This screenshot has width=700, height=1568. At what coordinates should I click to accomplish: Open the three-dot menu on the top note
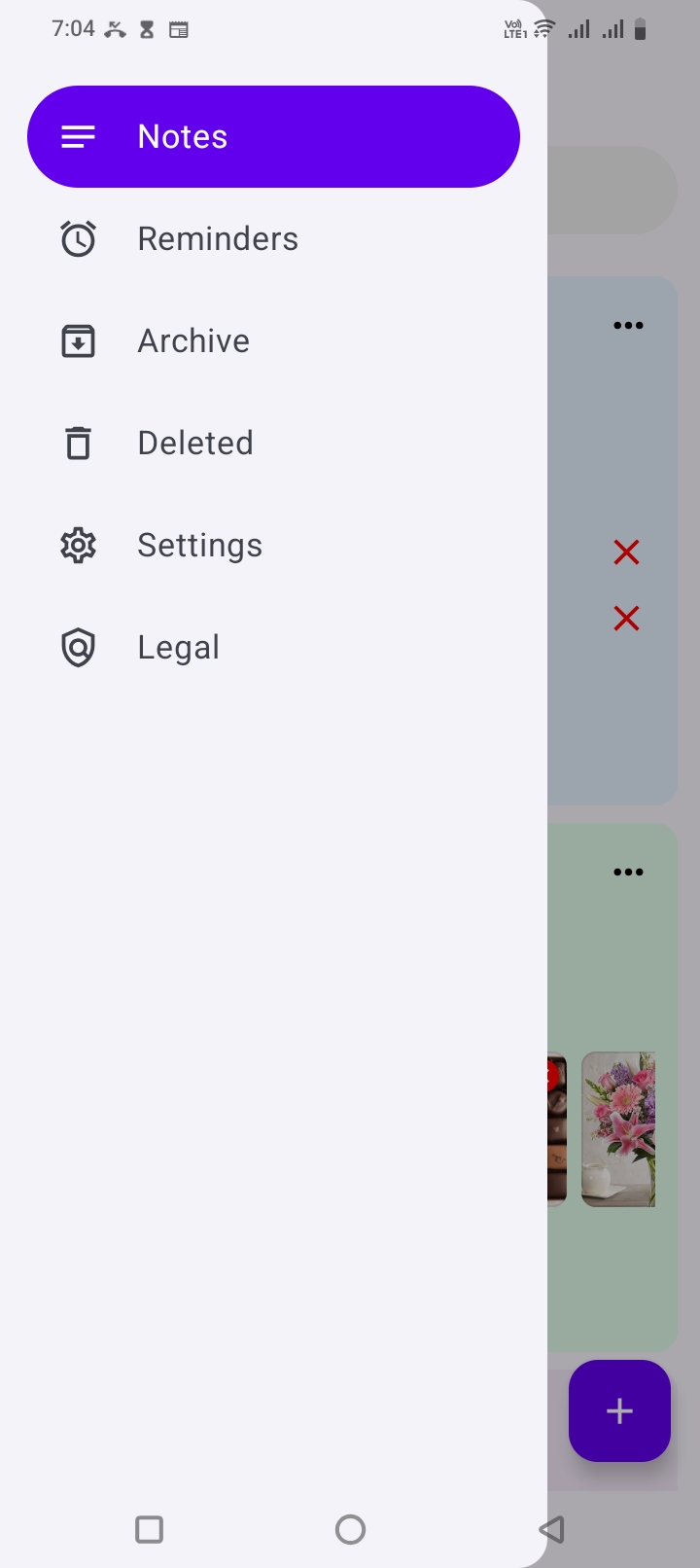tap(628, 325)
